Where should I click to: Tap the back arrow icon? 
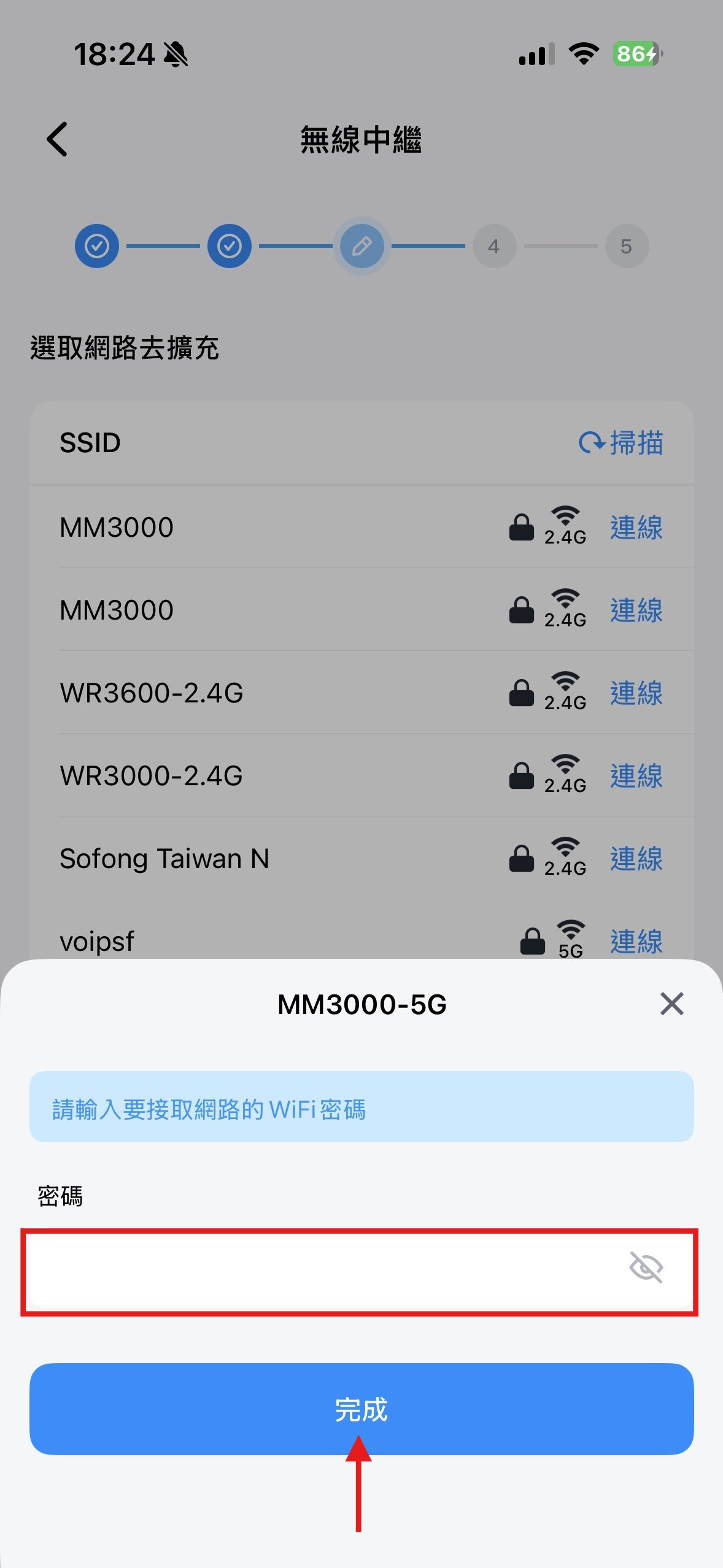click(x=56, y=139)
